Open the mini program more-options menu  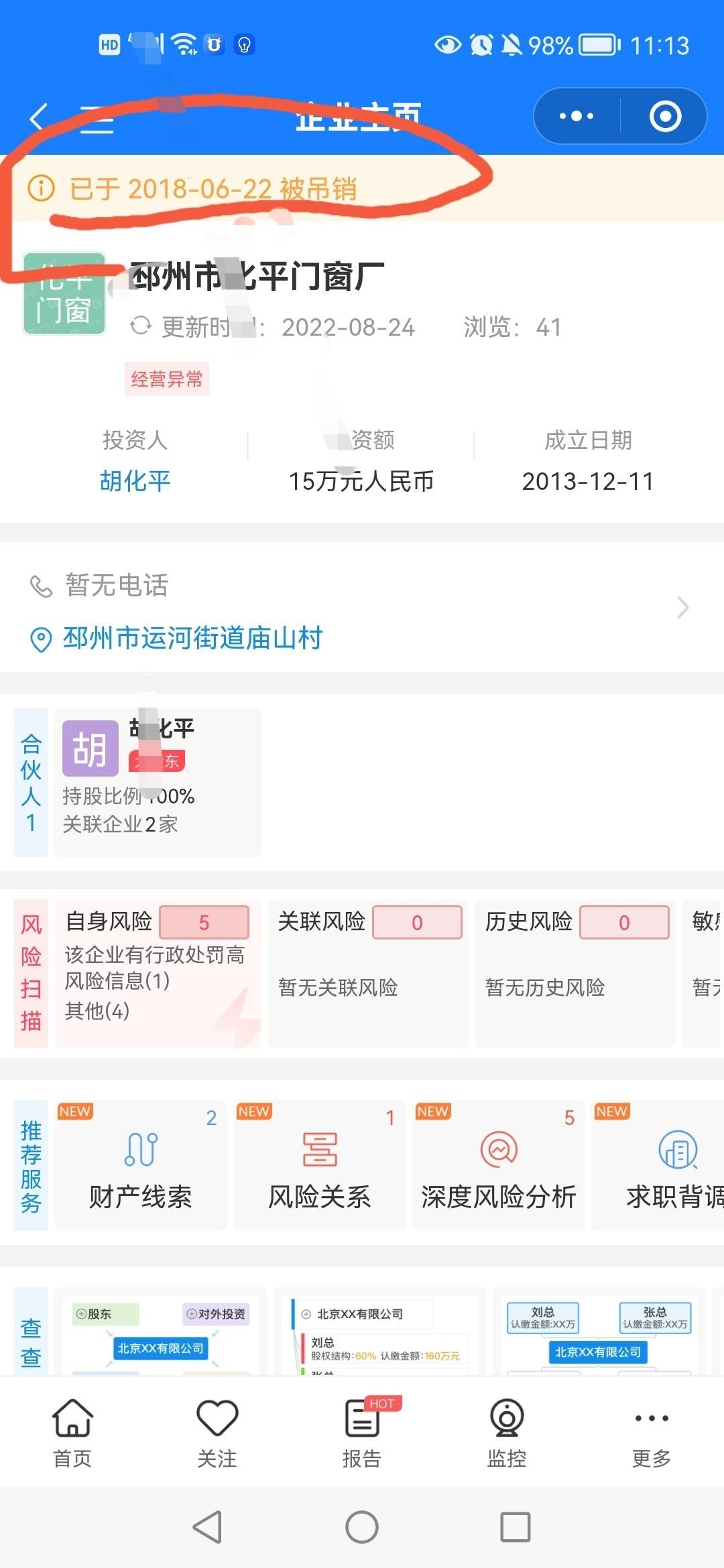click(577, 116)
